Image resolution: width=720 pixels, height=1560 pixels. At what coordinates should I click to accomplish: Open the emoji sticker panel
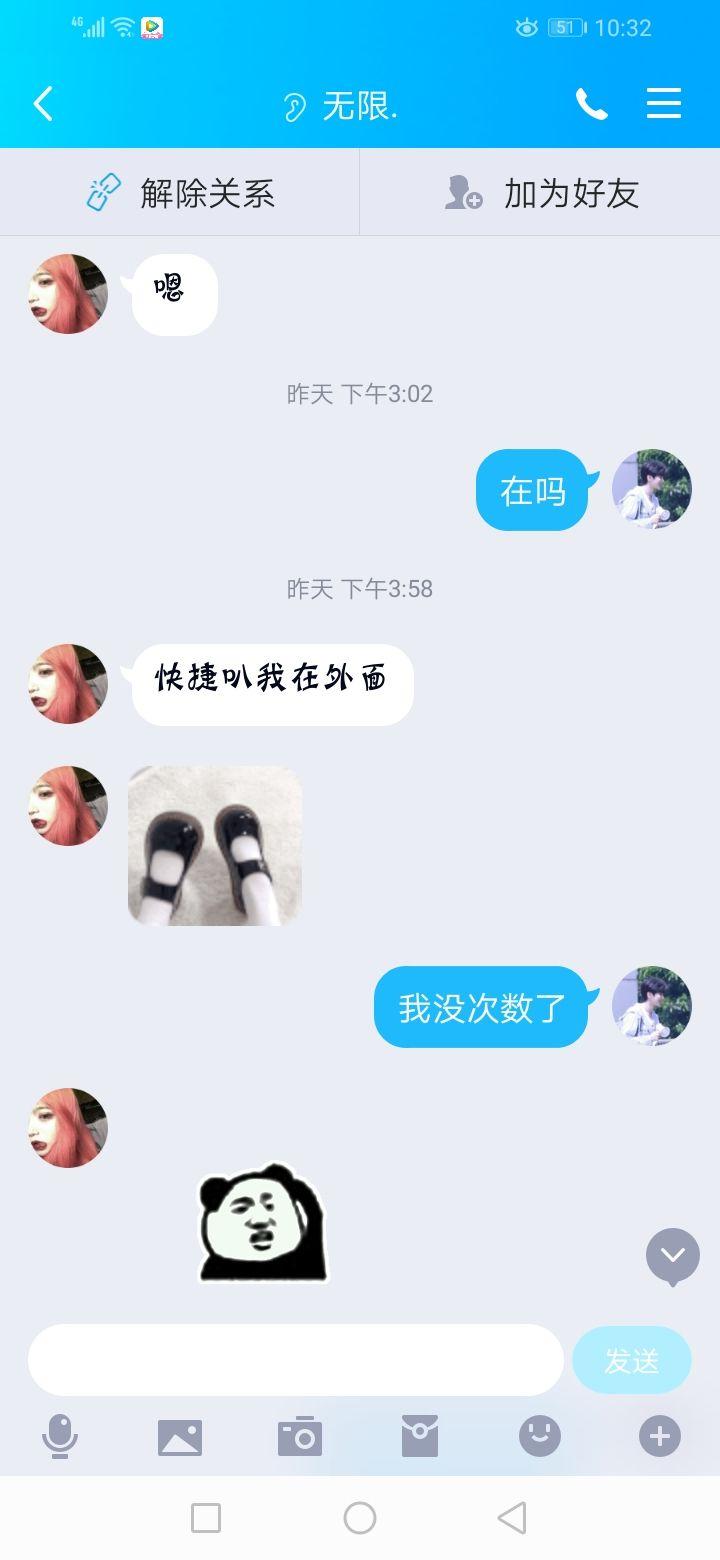[540, 1437]
